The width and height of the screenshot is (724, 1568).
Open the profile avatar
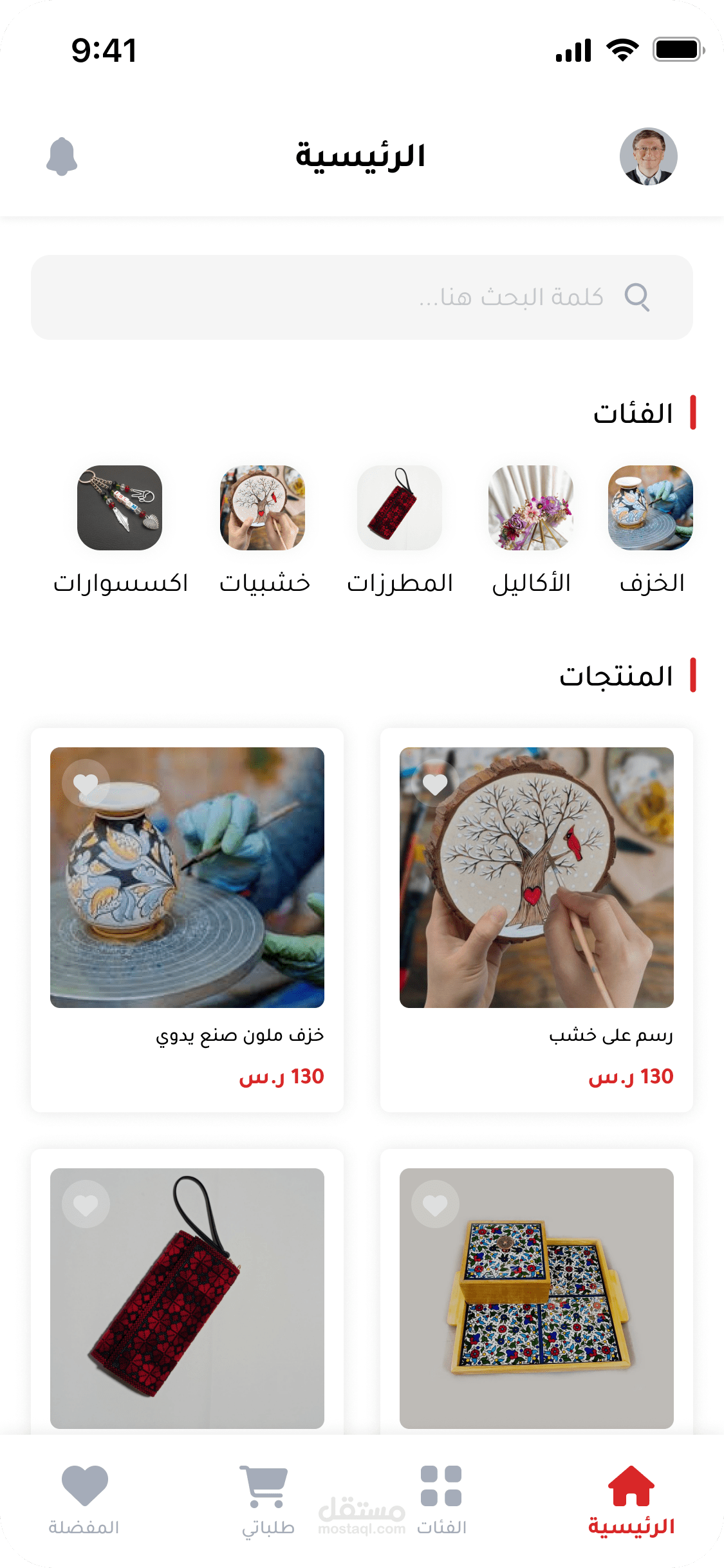coord(648,156)
